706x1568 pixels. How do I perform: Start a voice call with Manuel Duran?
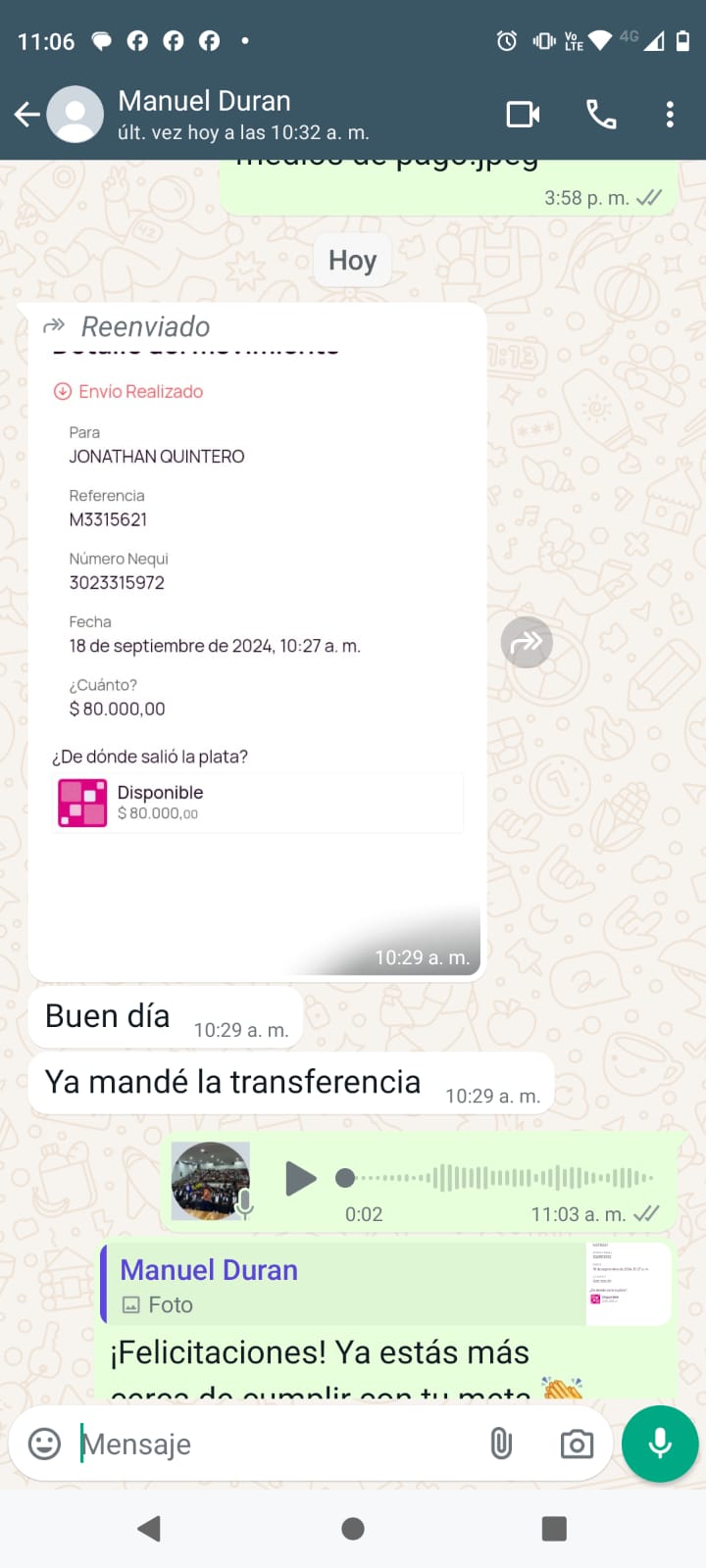click(x=601, y=115)
